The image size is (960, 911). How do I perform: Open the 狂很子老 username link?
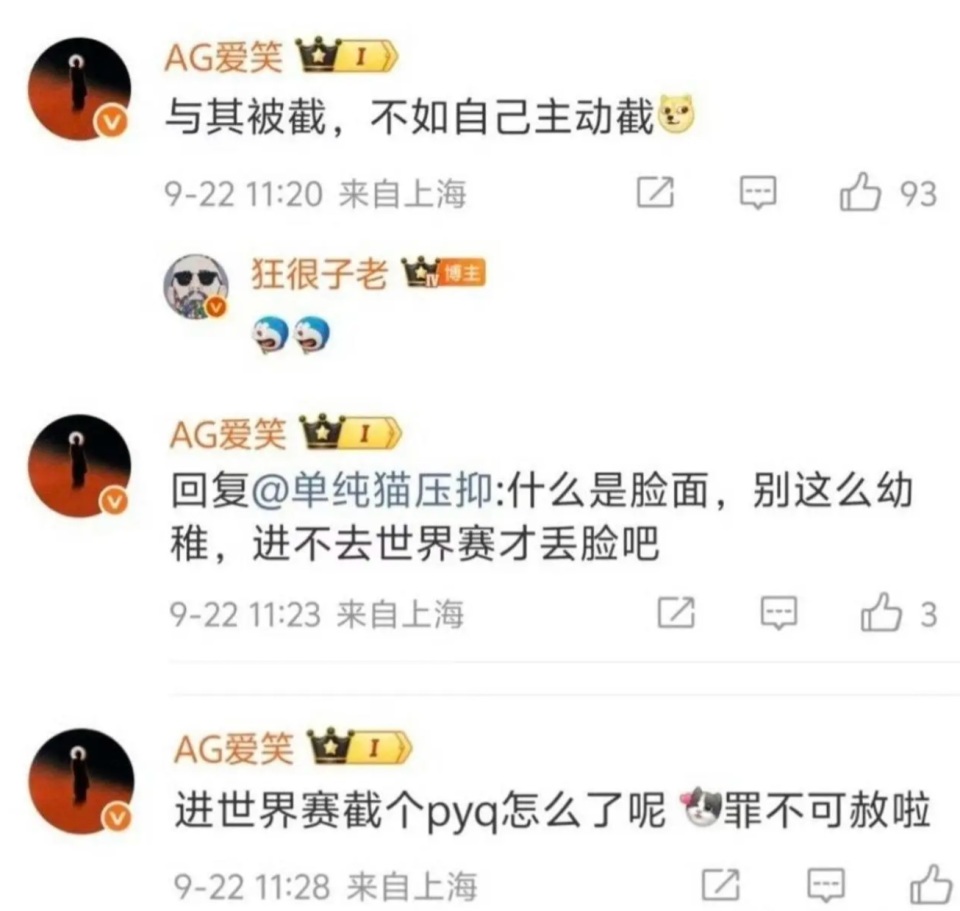click(x=318, y=273)
